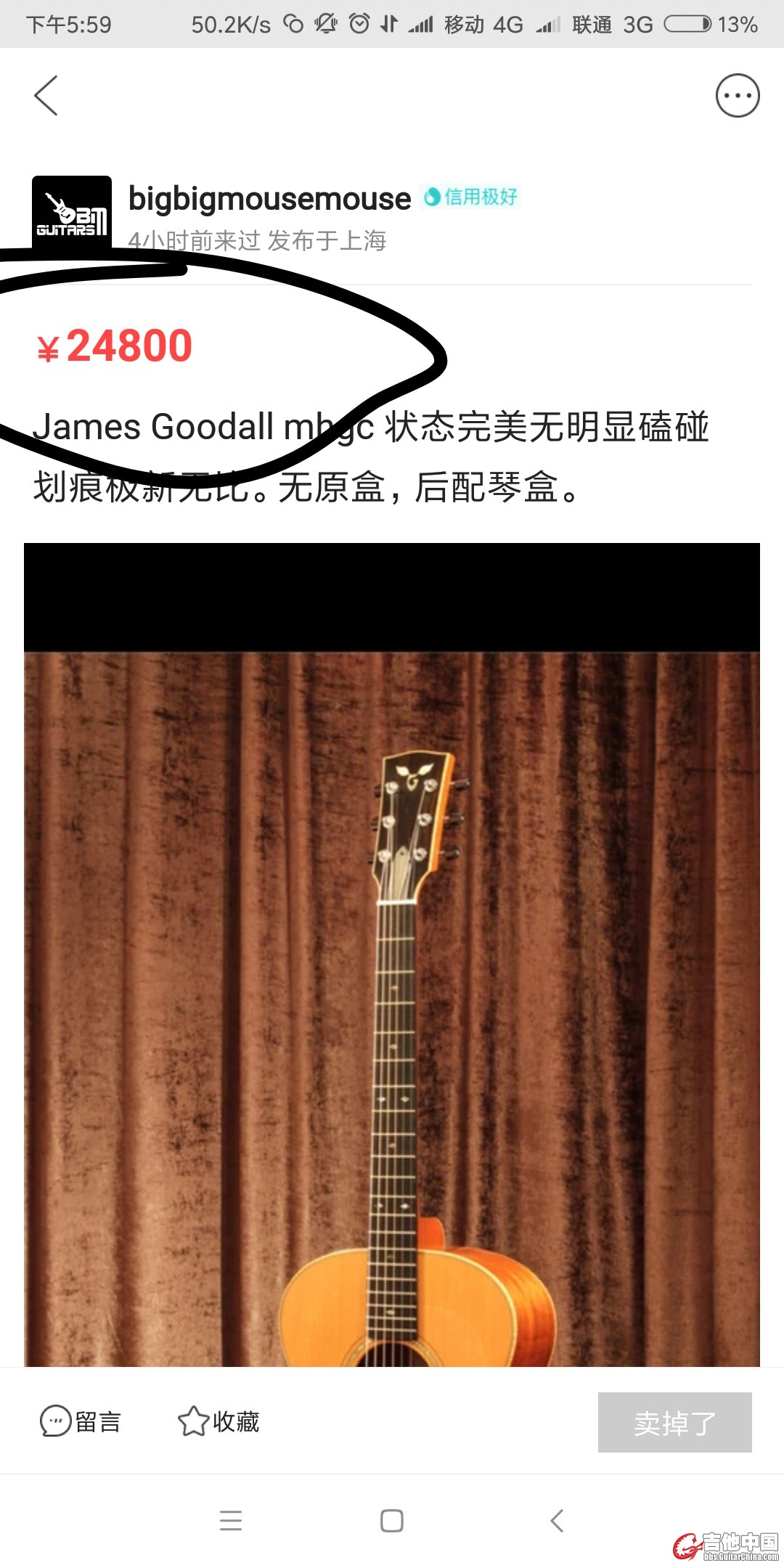
Task: Tap the system navigation back button
Action: click(x=557, y=1520)
